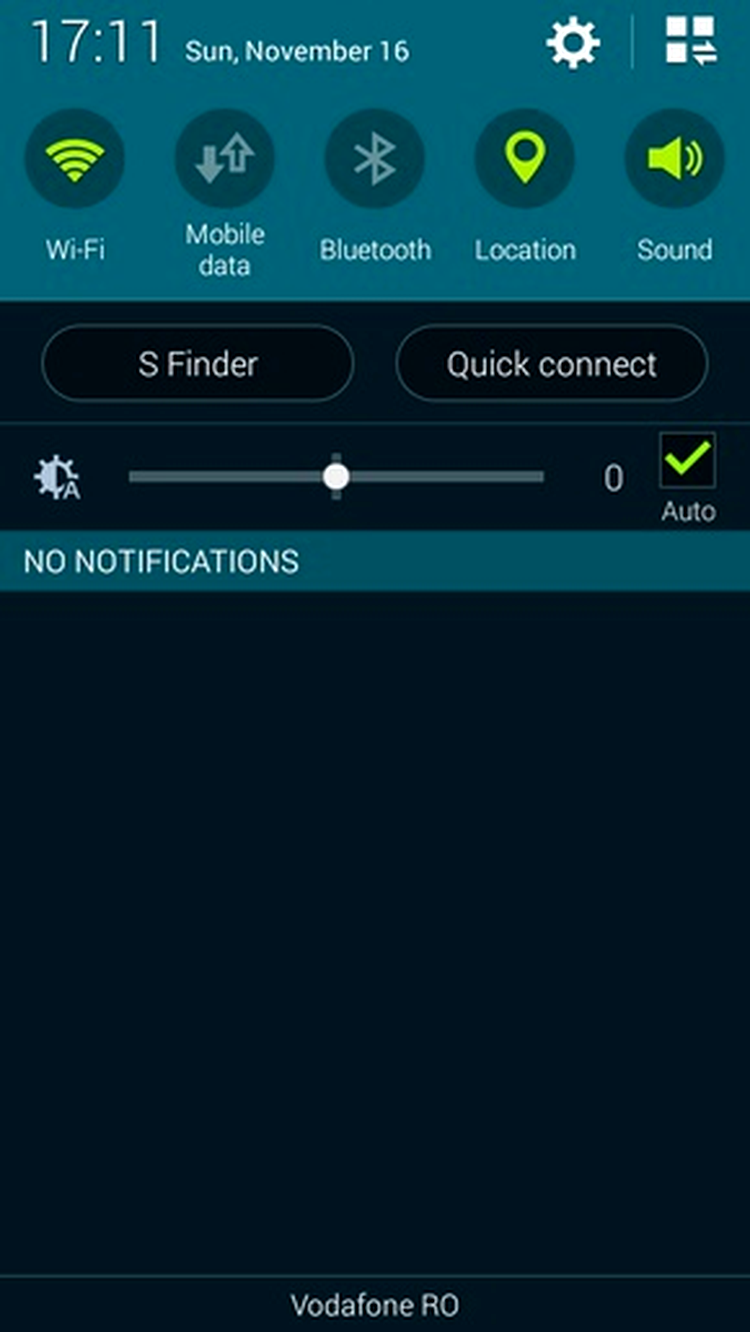
Task: Open settings via the gear icon
Action: [573, 43]
